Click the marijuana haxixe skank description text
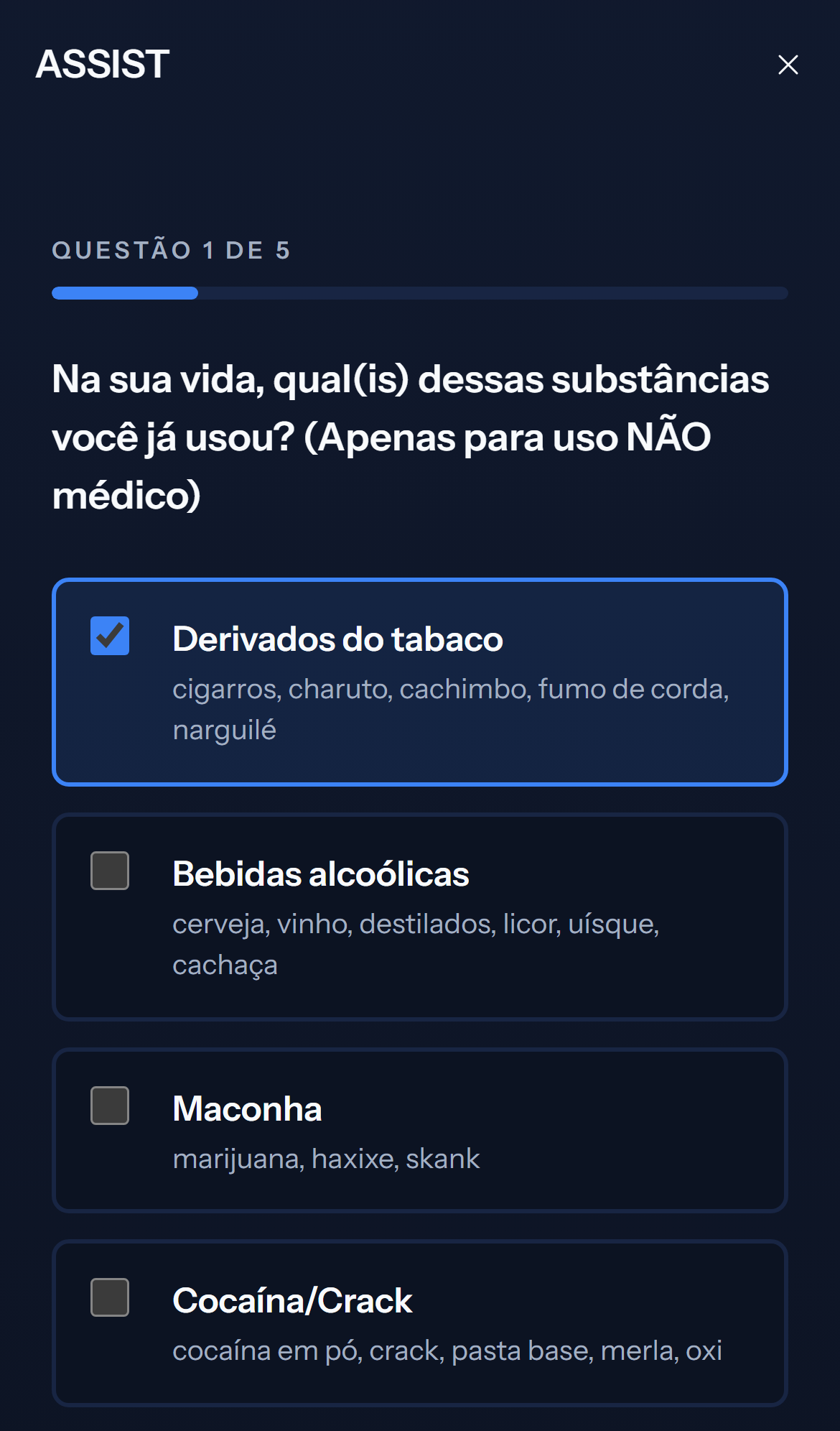Image resolution: width=840 pixels, height=1431 pixels. click(x=327, y=1158)
